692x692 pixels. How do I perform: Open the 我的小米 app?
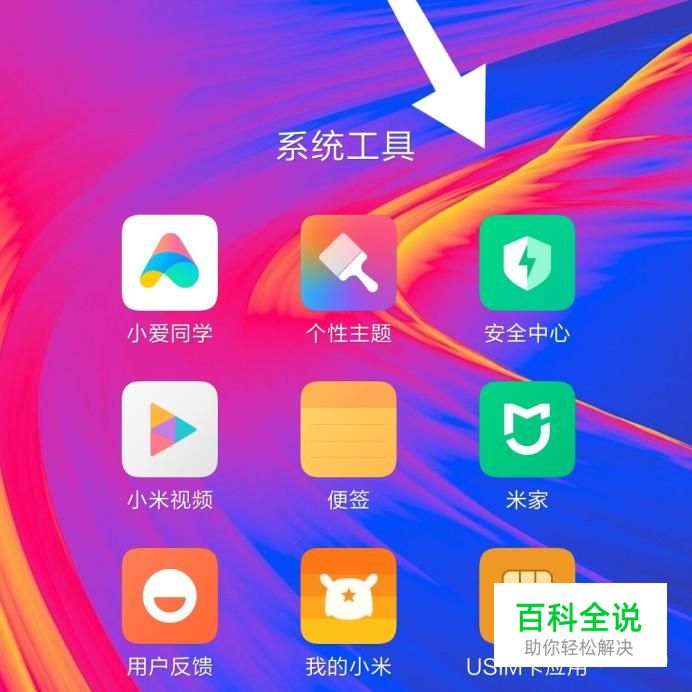tap(348, 596)
